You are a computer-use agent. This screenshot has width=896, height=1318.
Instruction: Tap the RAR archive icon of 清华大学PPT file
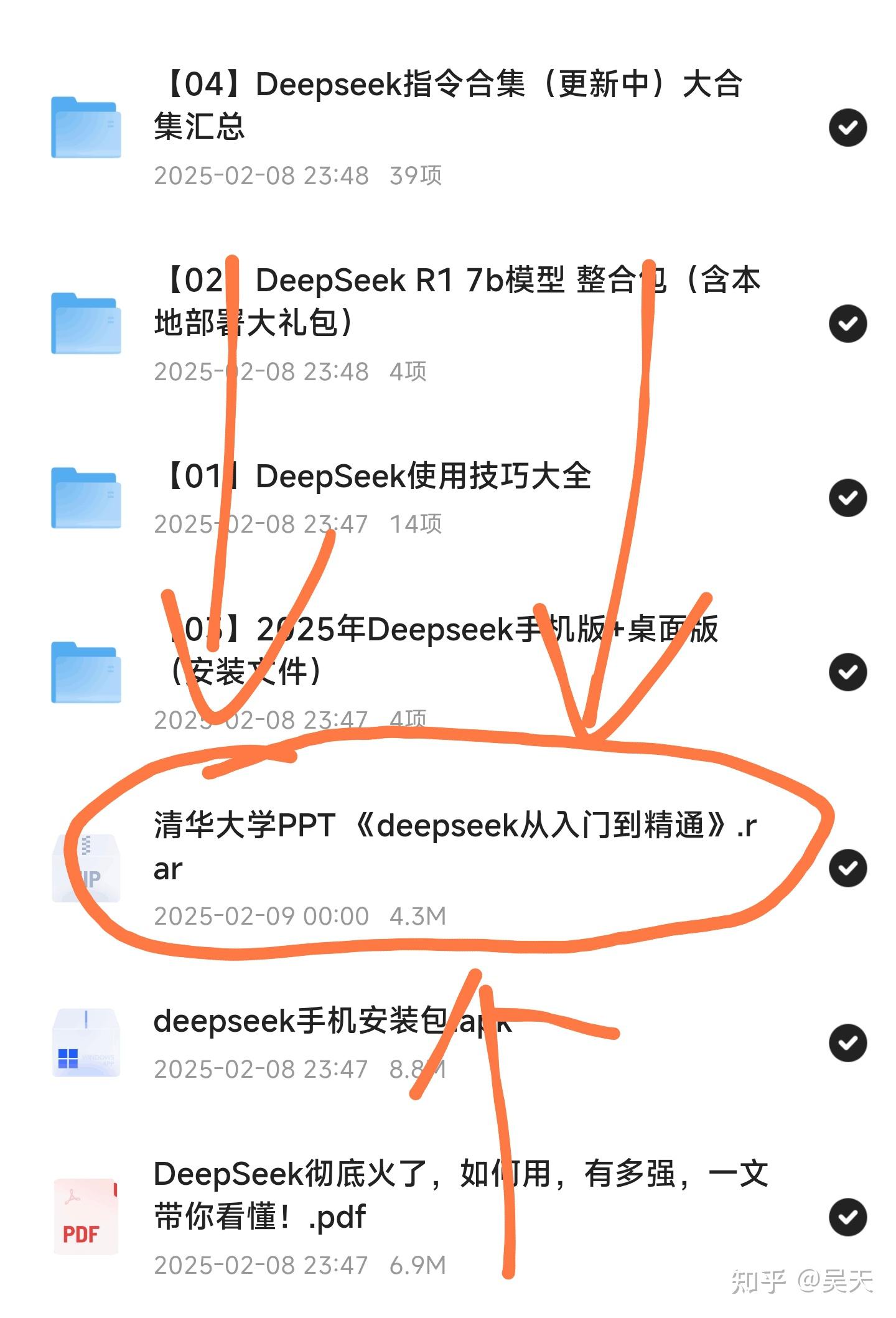click(87, 868)
